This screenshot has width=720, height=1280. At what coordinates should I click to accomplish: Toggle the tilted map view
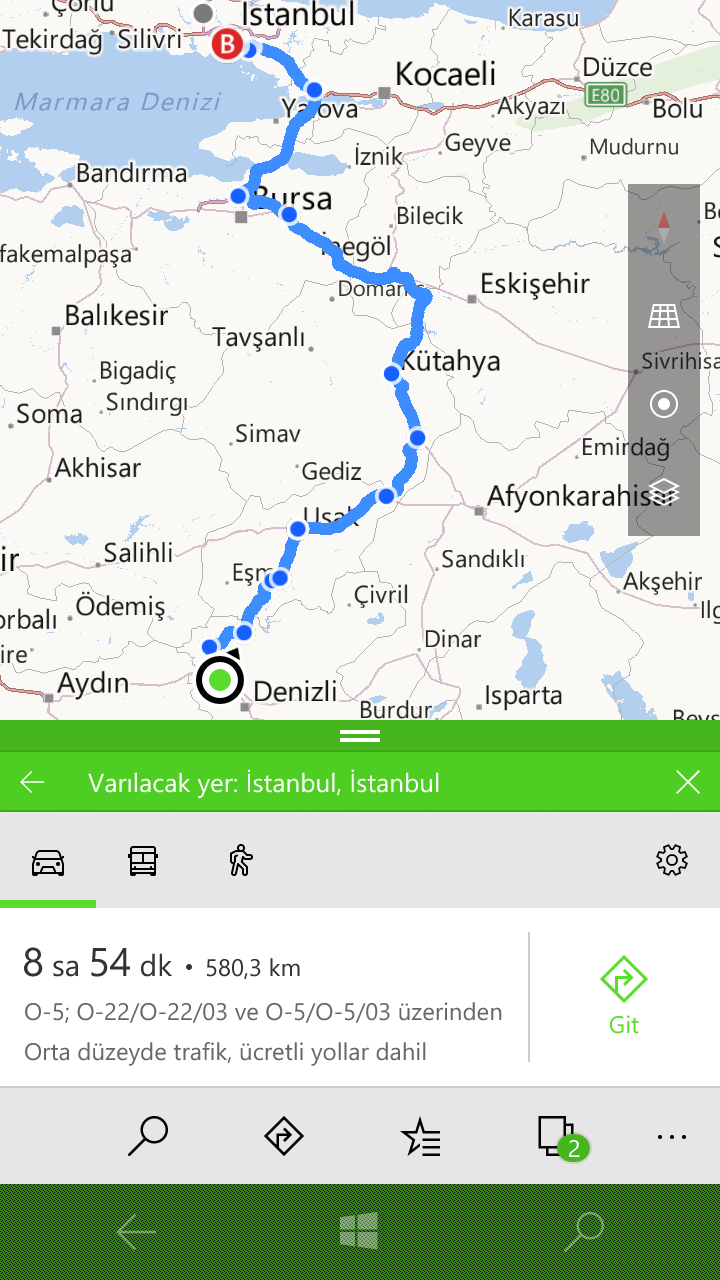coord(664,316)
